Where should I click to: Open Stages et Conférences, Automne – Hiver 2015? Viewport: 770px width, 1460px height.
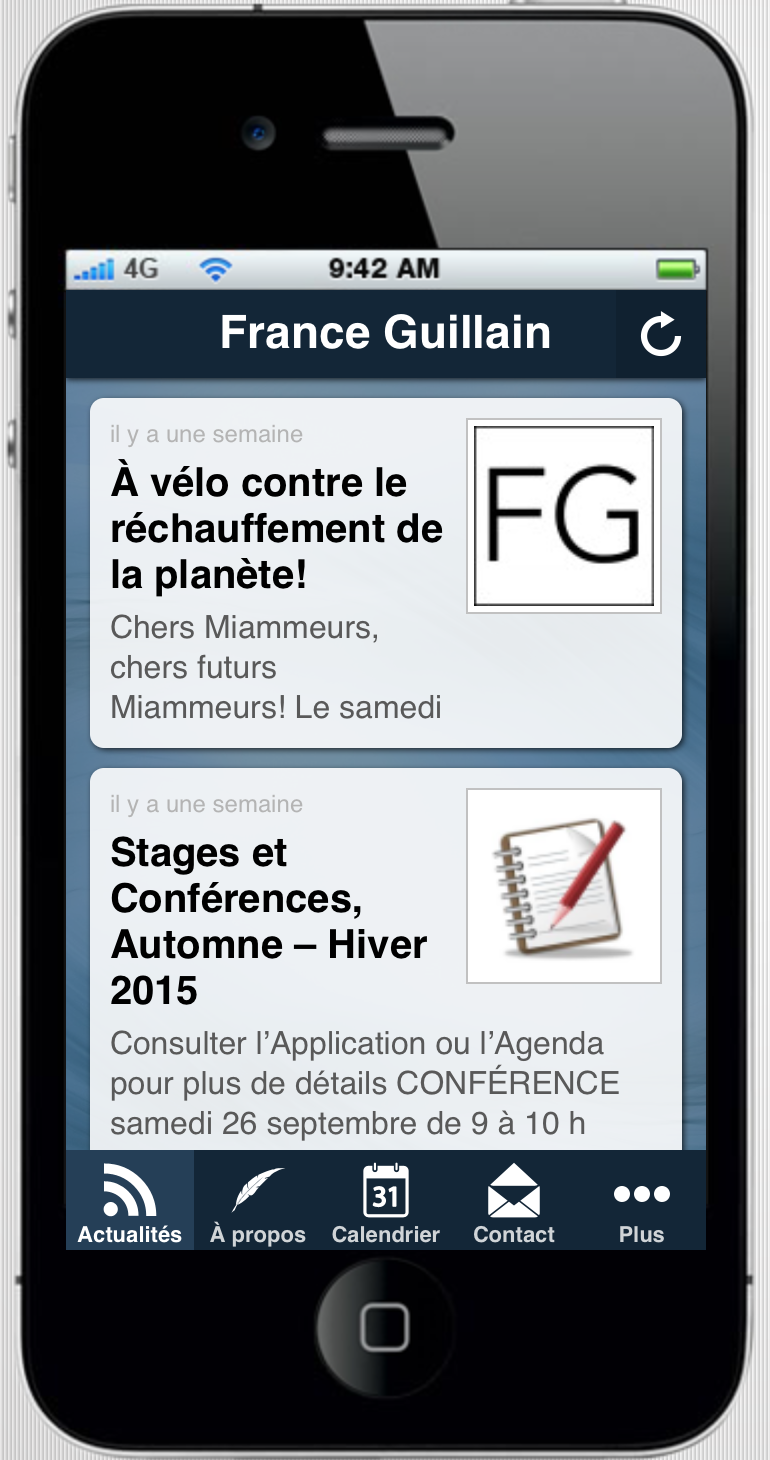(x=270, y=921)
